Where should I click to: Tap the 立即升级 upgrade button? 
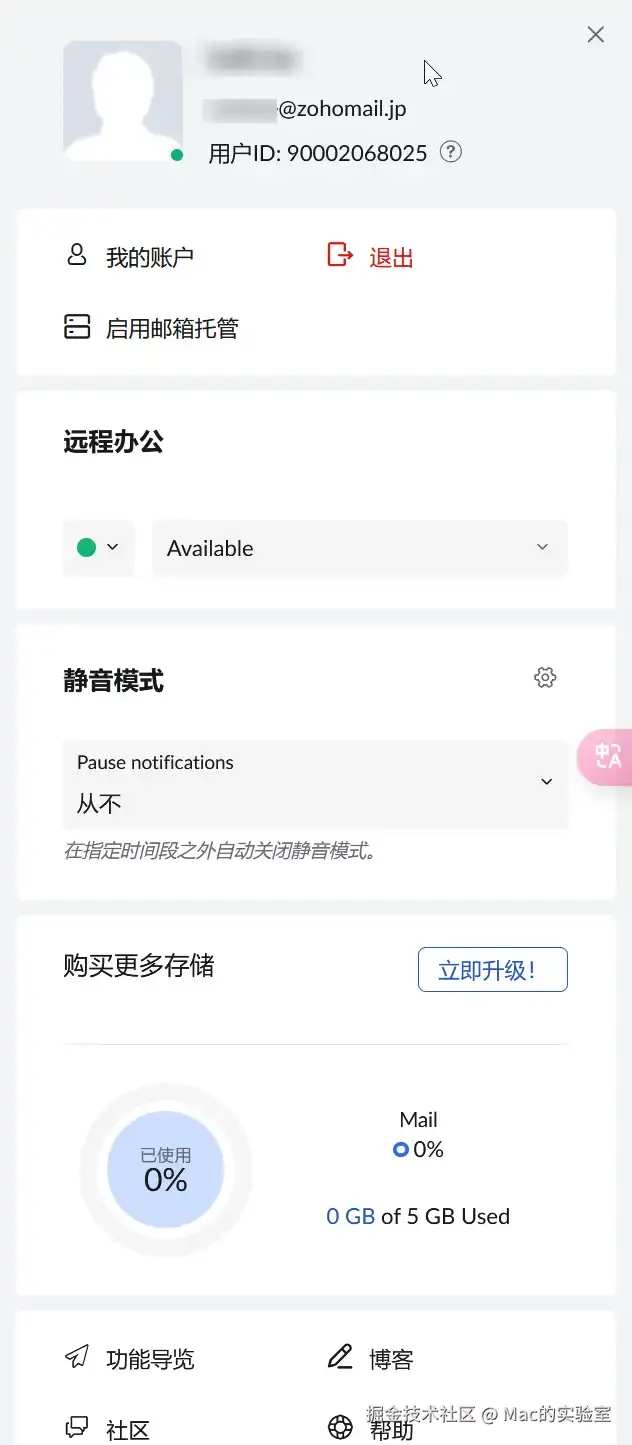click(x=492, y=970)
